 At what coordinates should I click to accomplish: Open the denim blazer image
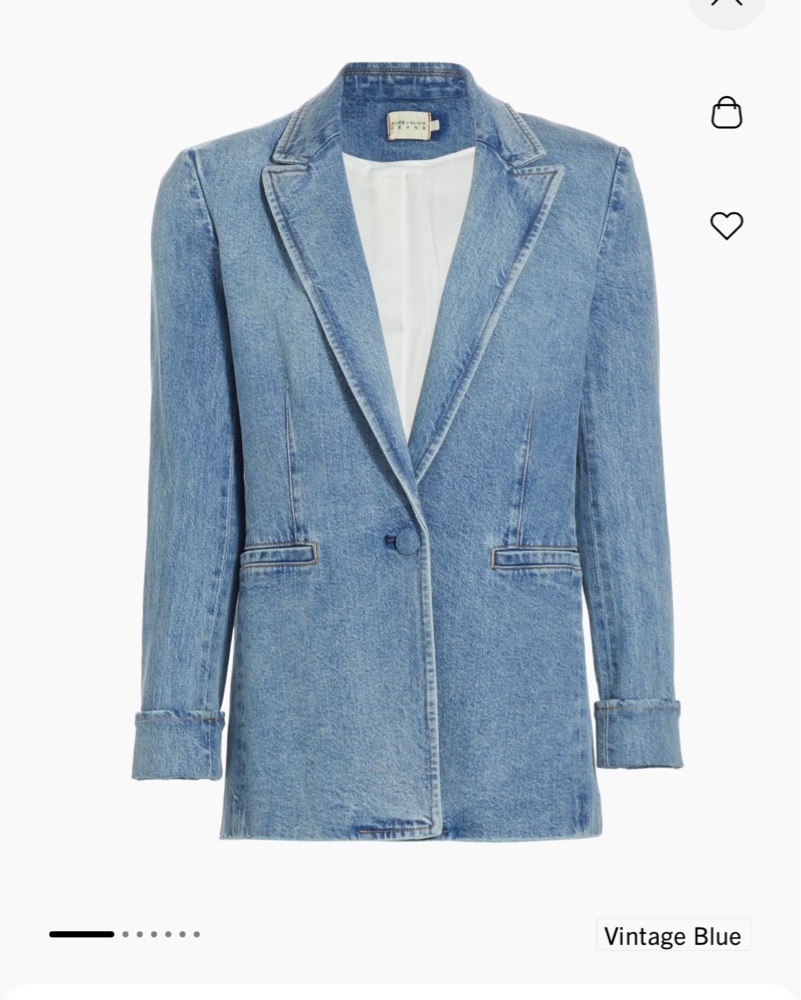[407, 450]
